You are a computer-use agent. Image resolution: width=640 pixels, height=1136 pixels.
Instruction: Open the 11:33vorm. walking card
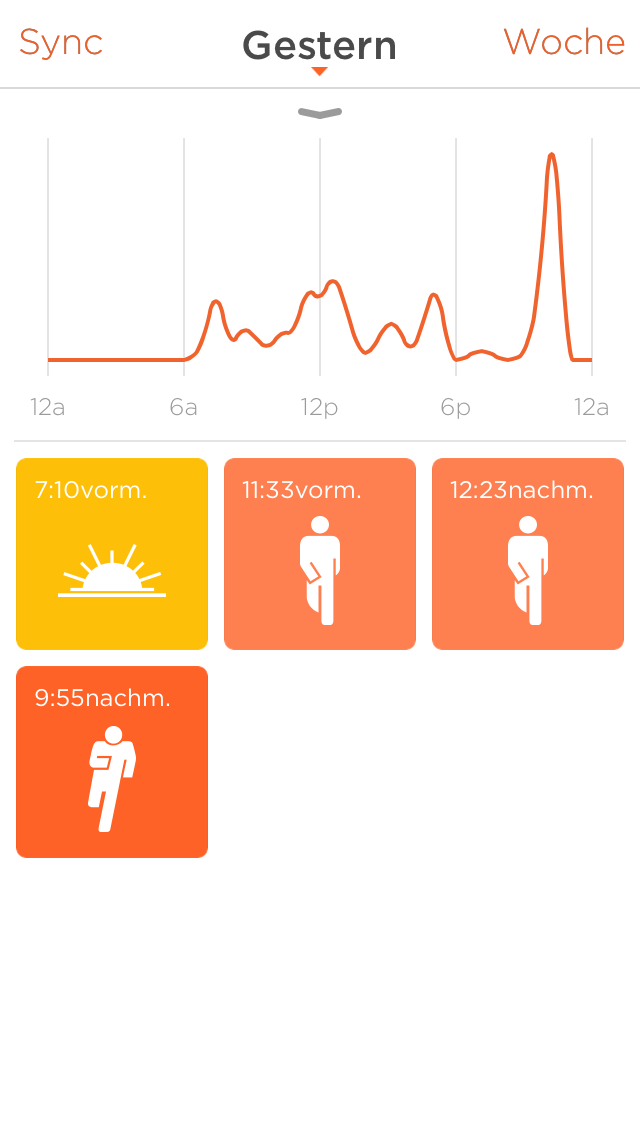tap(320, 554)
